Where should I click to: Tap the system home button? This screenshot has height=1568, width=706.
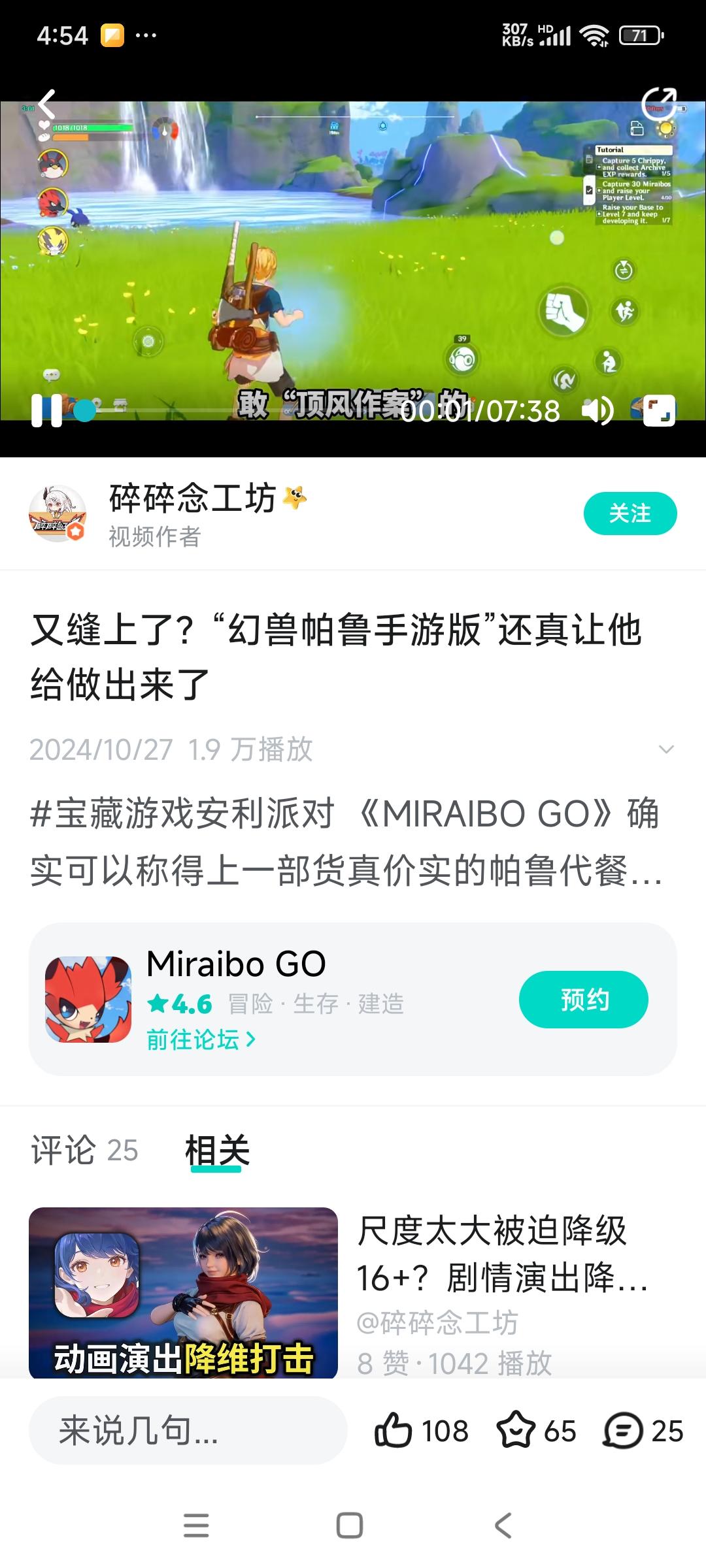point(350,1526)
